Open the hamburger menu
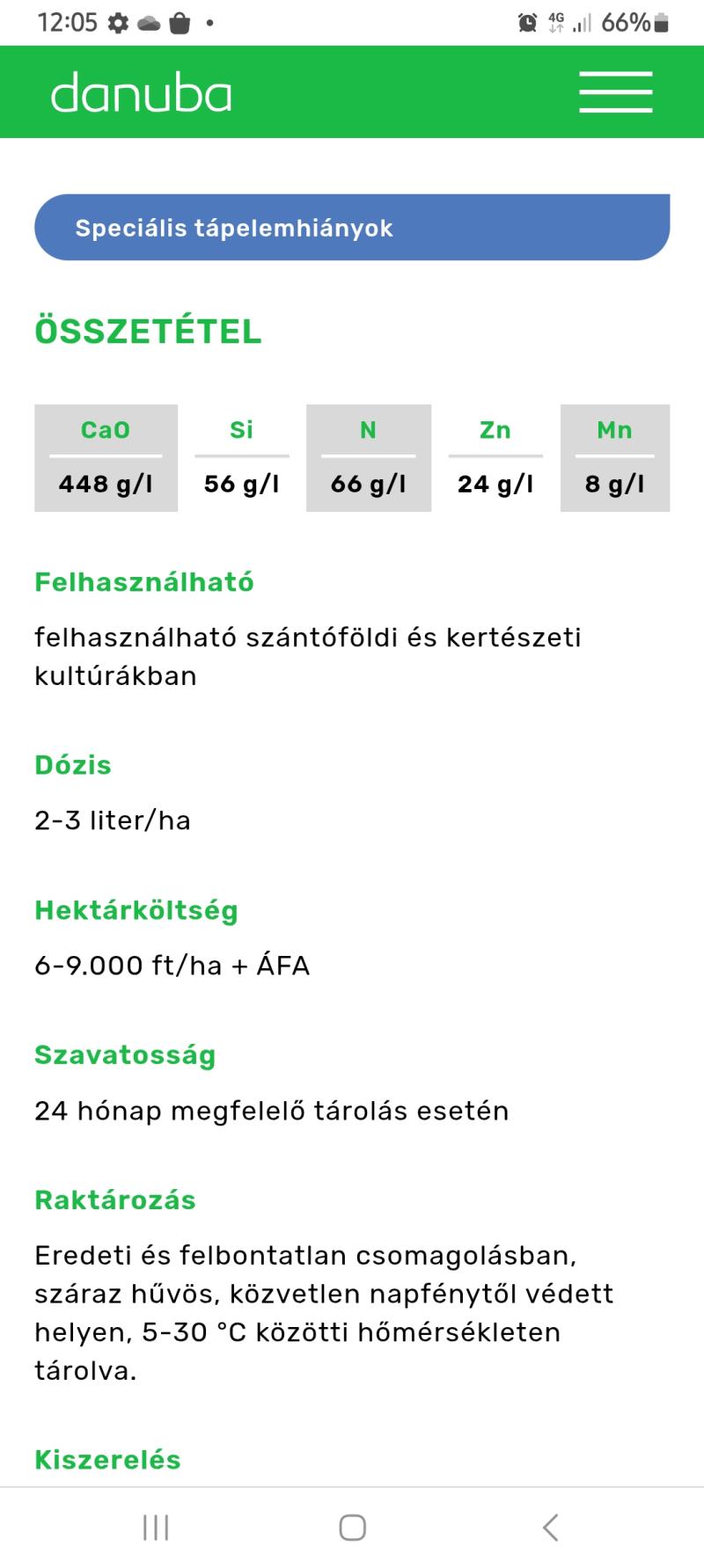Screen dimensions: 704x1568 (x=615, y=91)
